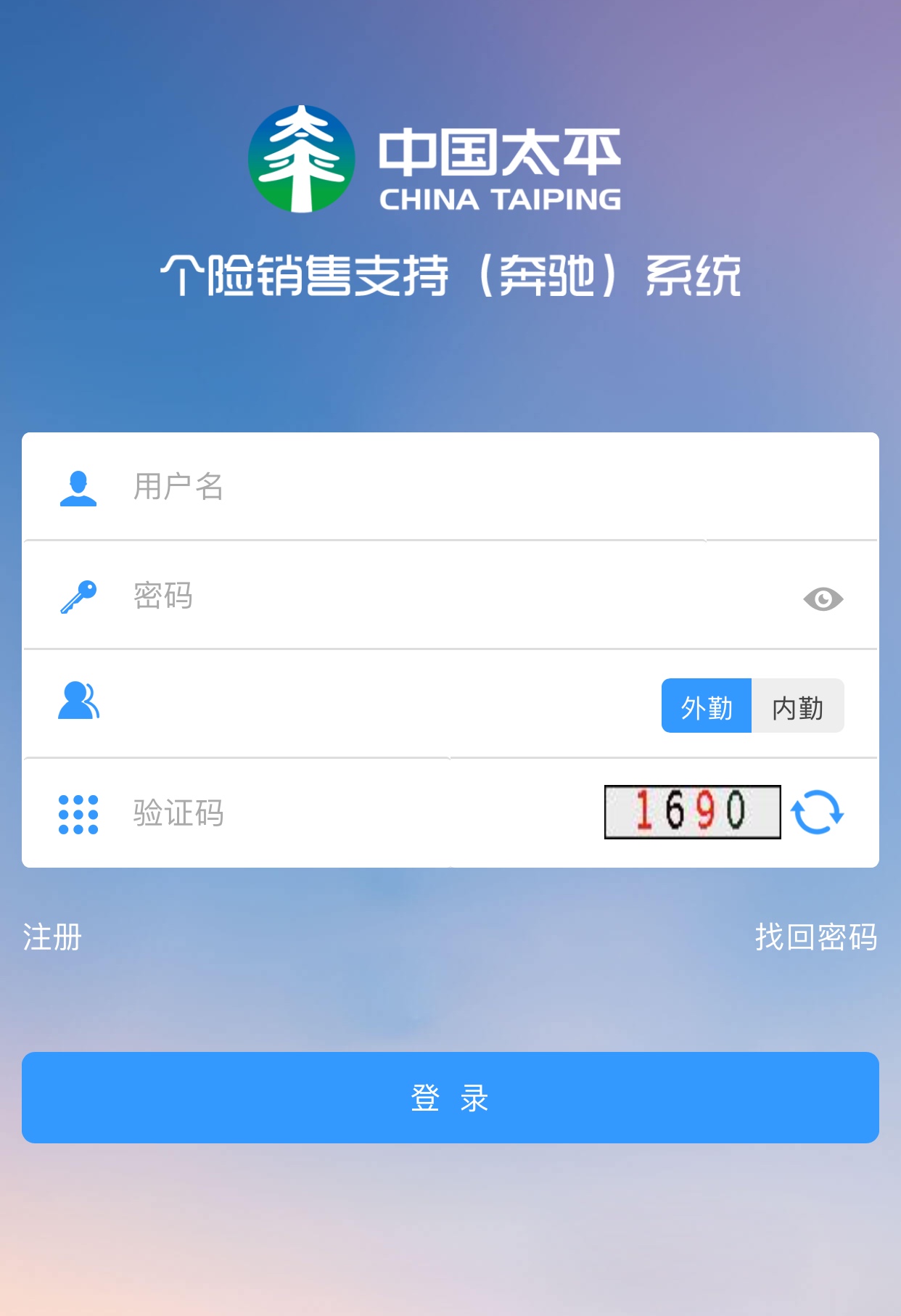
Task: Tap the 登录 login button
Action: point(450,1098)
